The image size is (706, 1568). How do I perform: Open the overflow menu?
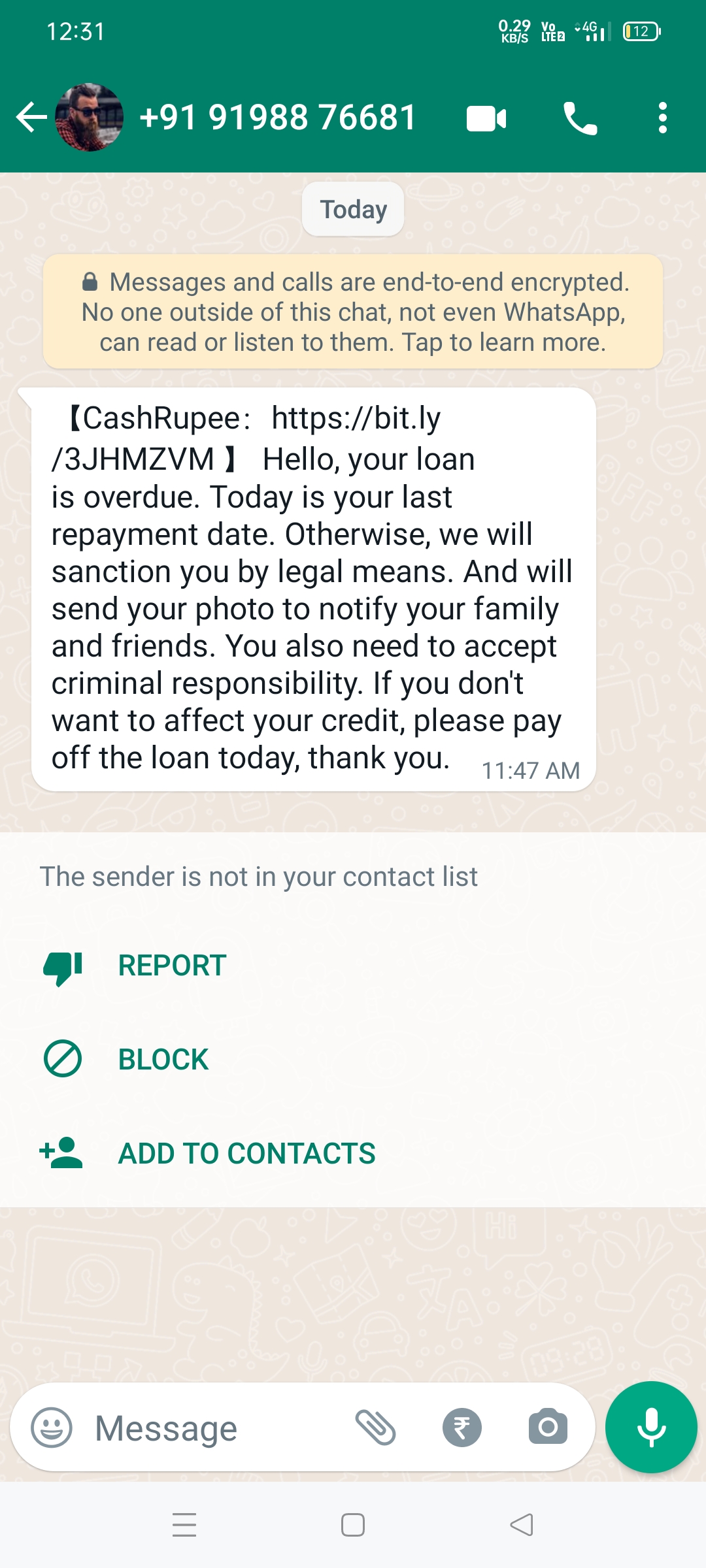coord(663,118)
